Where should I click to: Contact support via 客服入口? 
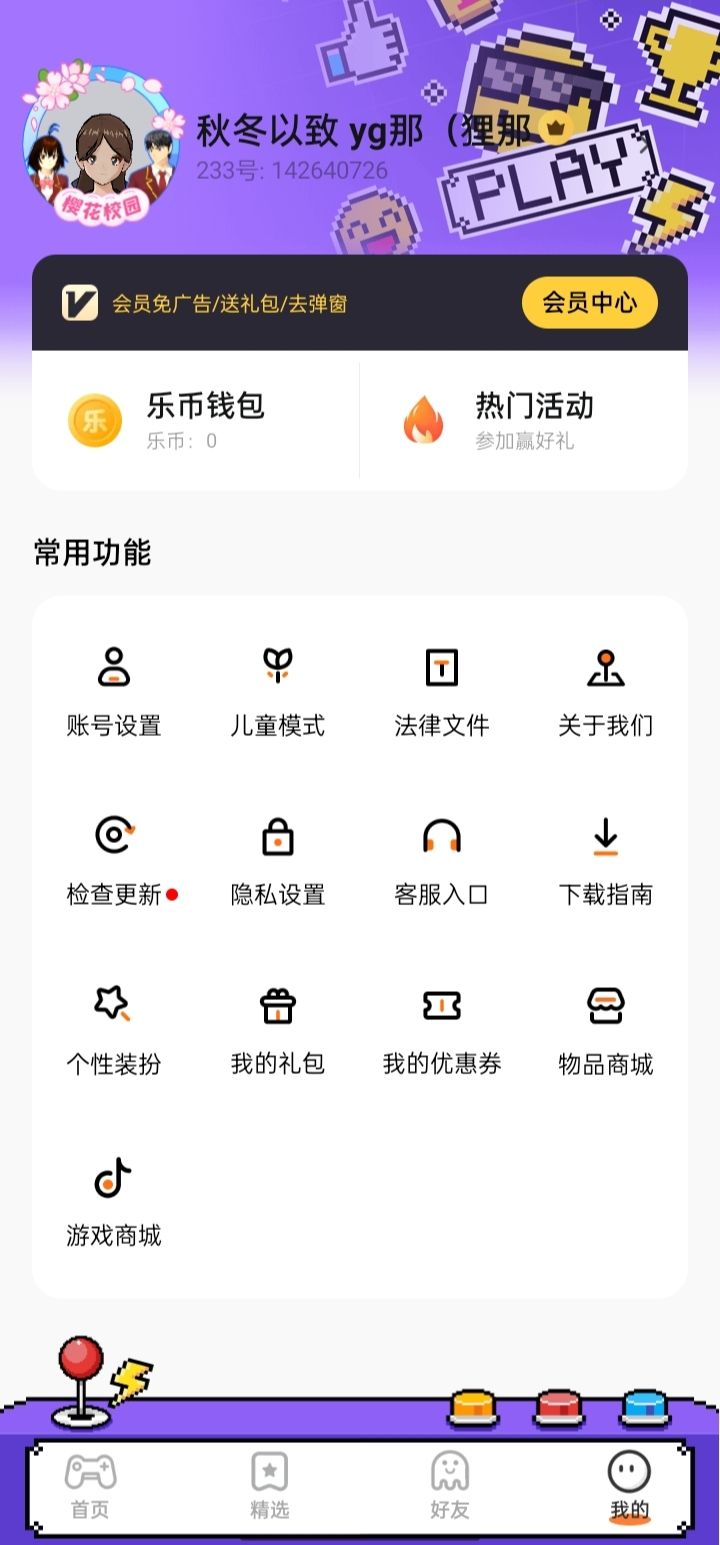[441, 860]
